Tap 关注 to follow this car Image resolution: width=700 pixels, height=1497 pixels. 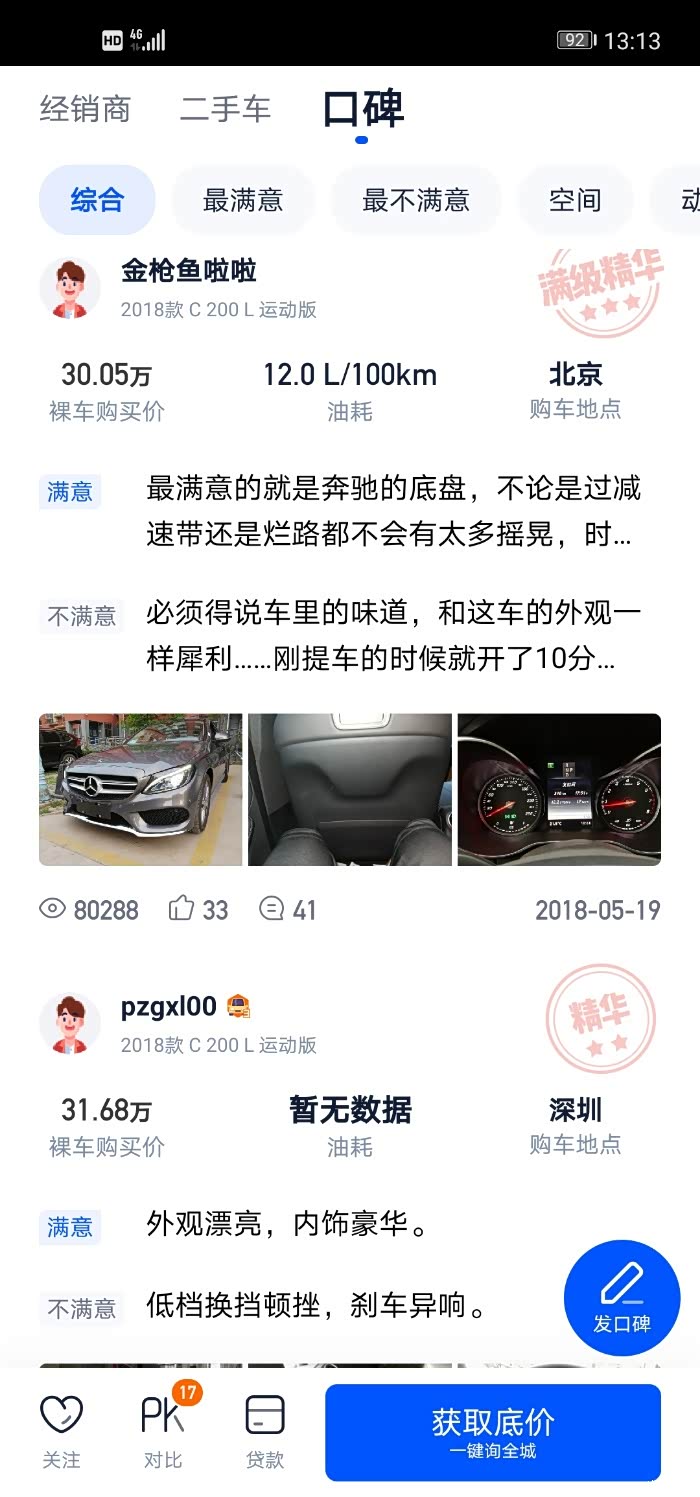coord(61,1432)
